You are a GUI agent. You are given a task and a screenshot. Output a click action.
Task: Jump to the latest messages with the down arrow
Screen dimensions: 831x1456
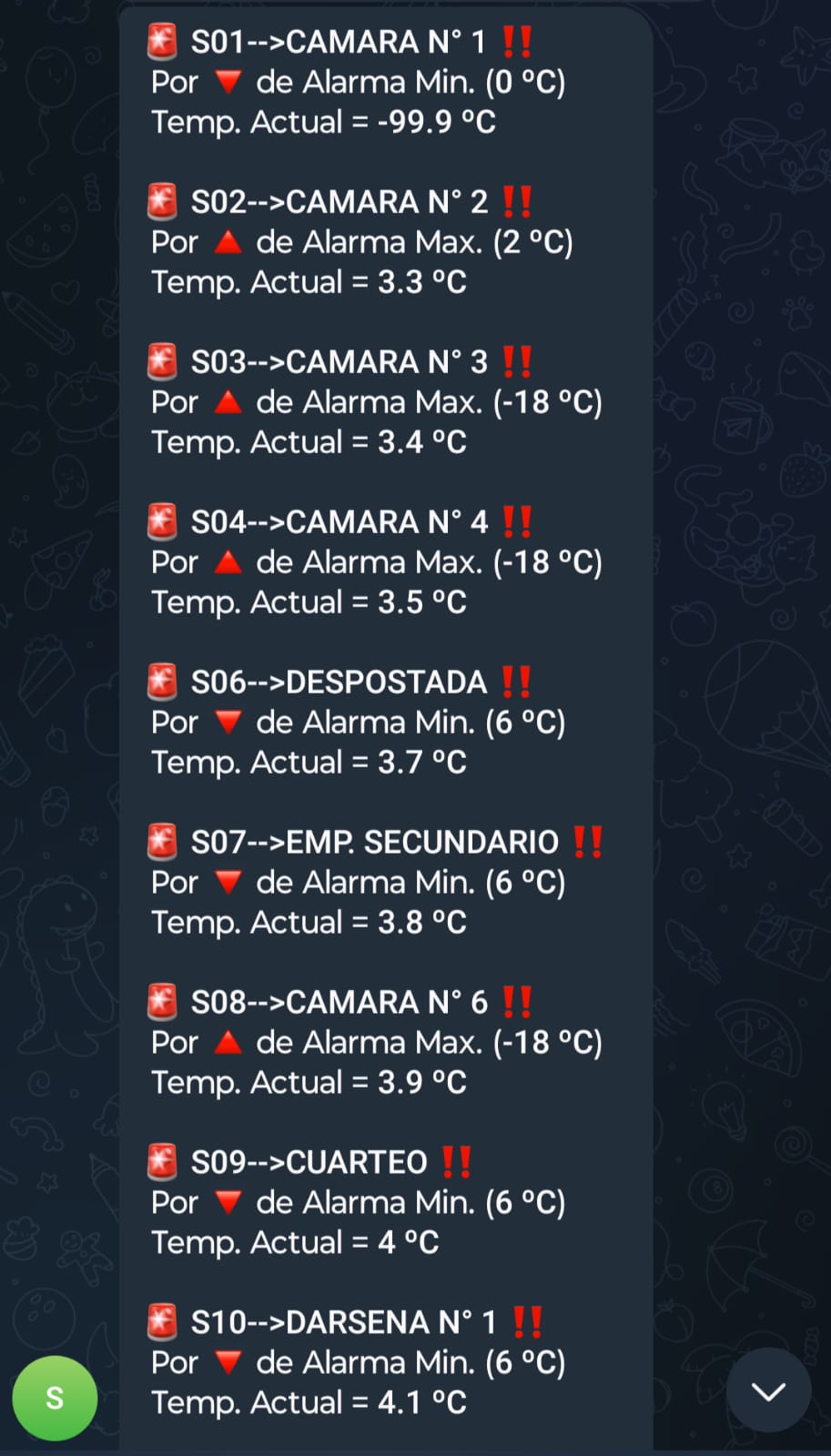tap(768, 1390)
